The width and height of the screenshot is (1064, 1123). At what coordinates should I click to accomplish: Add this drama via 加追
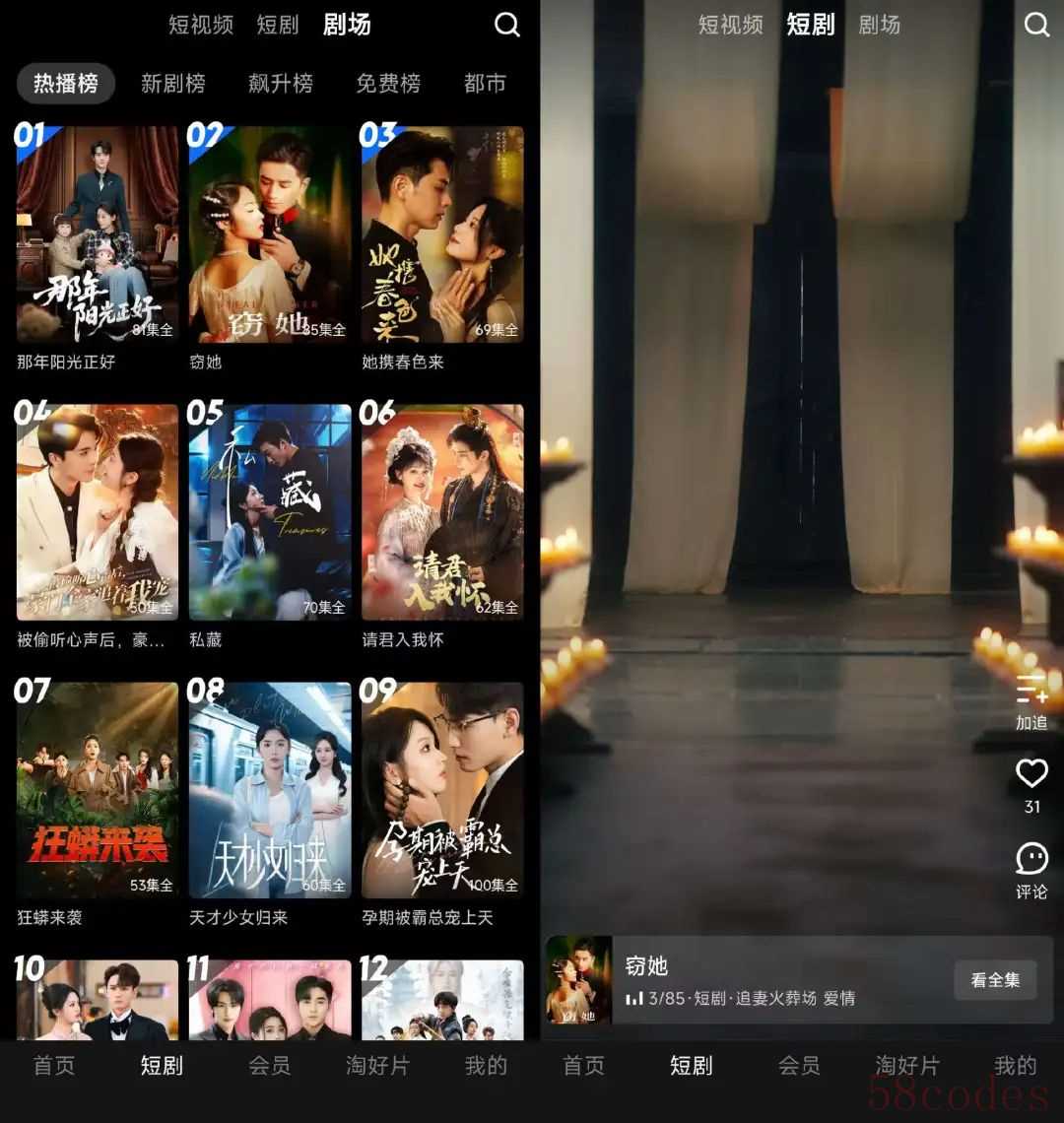(x=1031, y=700)
